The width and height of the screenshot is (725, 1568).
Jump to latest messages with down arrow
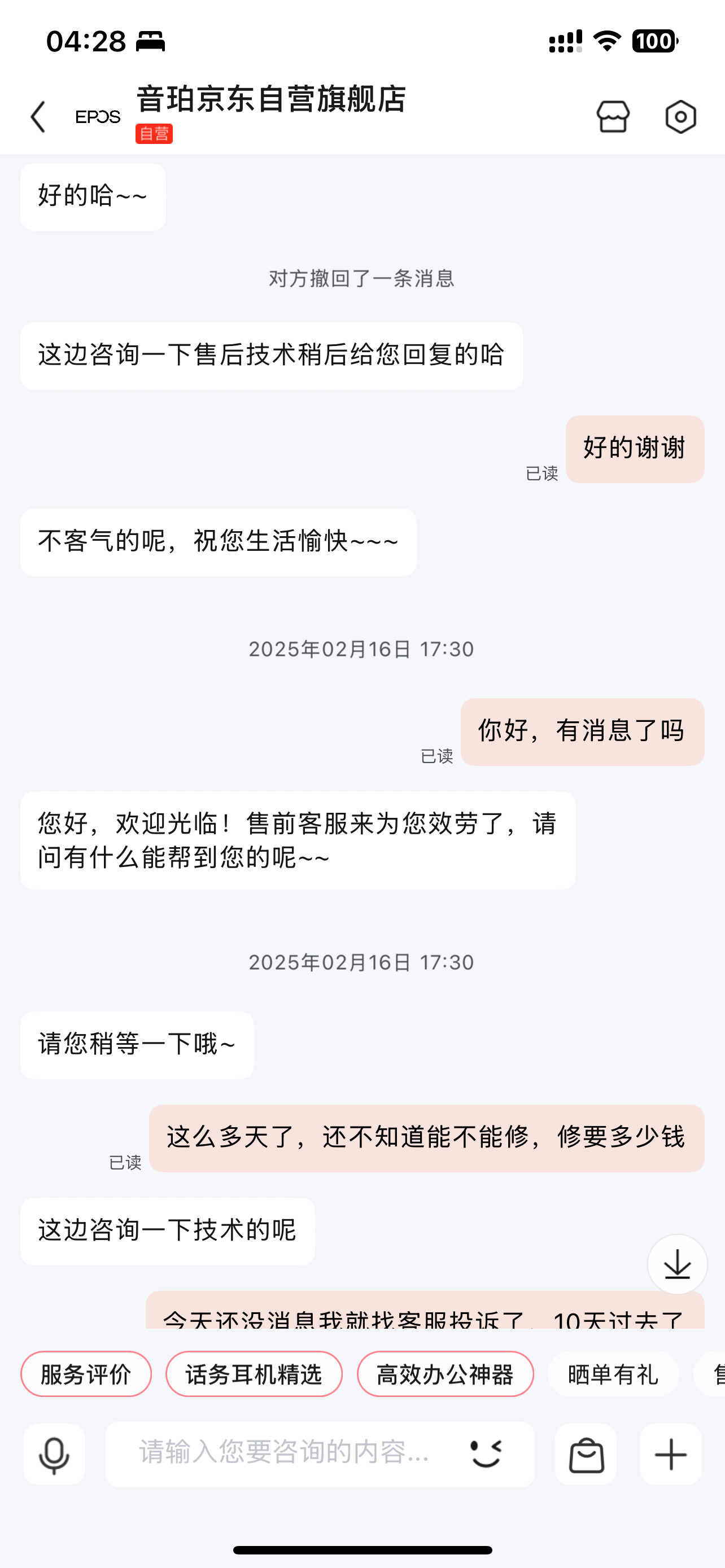pyautogui.click(x=677, y=1264)
